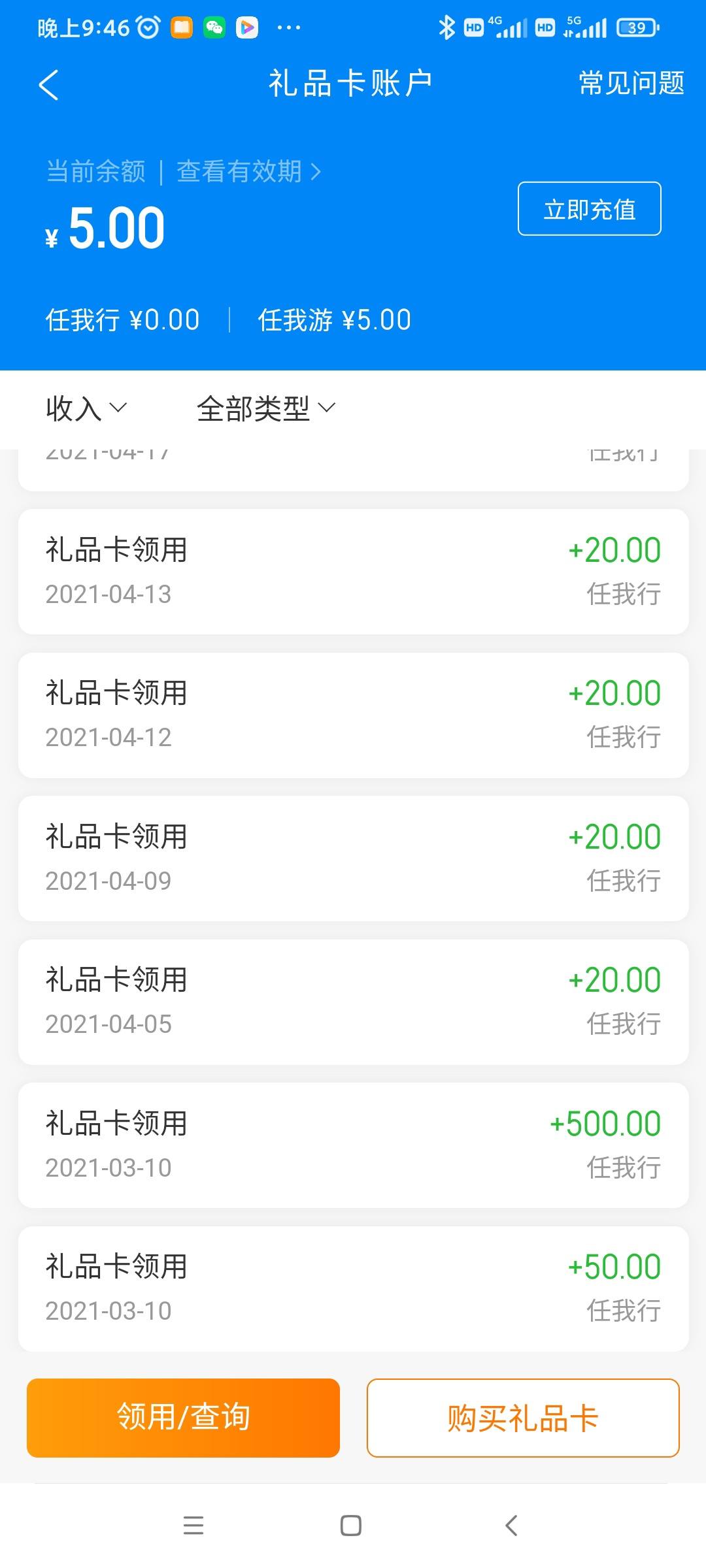Open the +20.00 record dated 2021-04-09

(x=353, y=858)
